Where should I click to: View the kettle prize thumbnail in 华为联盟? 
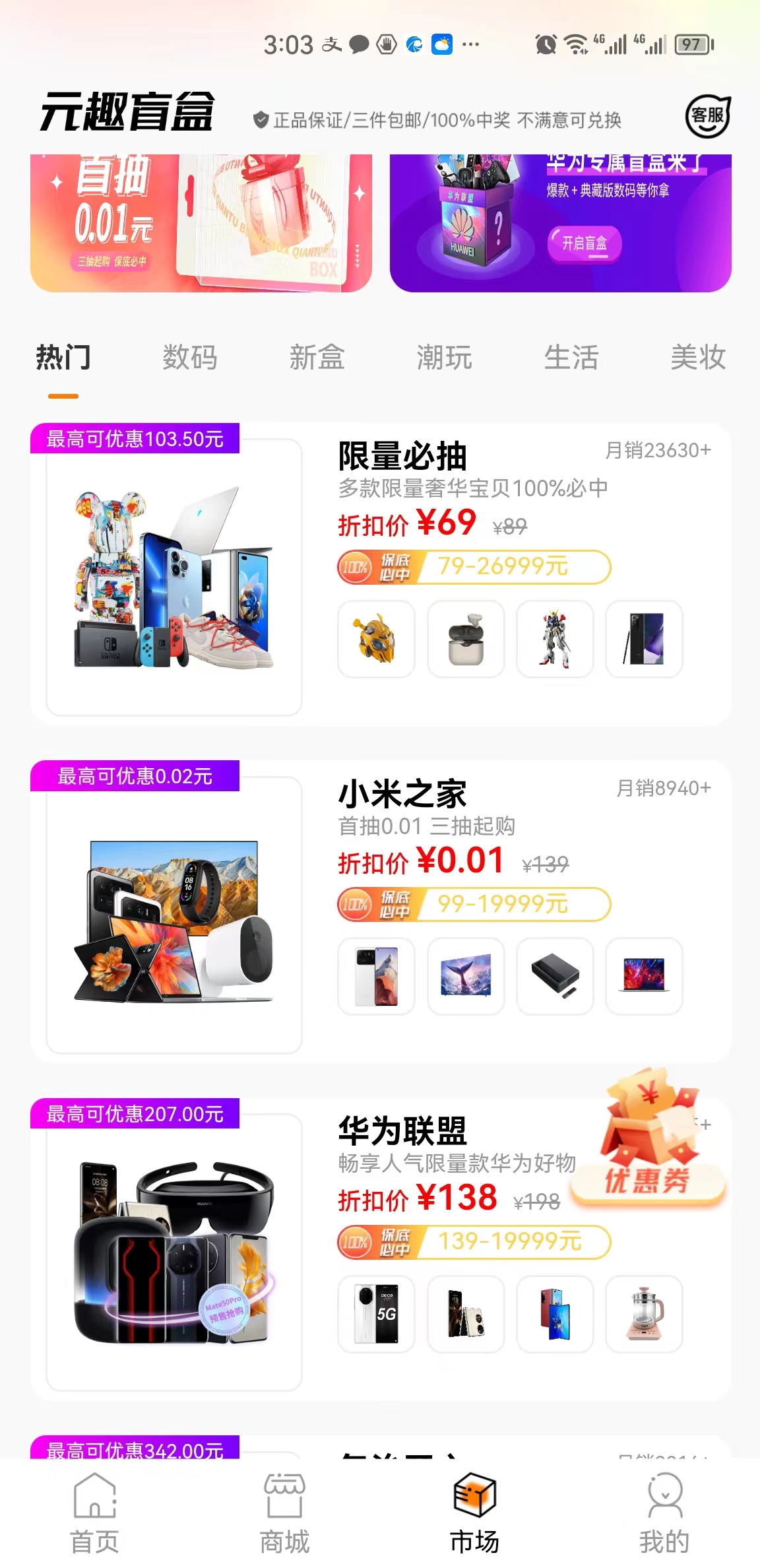(x=644, y=1314)
